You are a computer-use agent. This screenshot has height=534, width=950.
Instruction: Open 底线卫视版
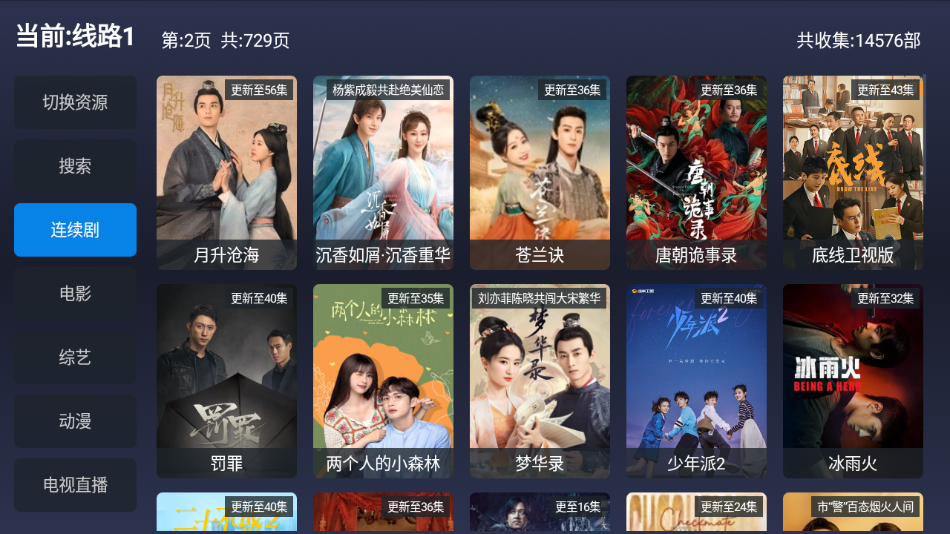[853, 172]
